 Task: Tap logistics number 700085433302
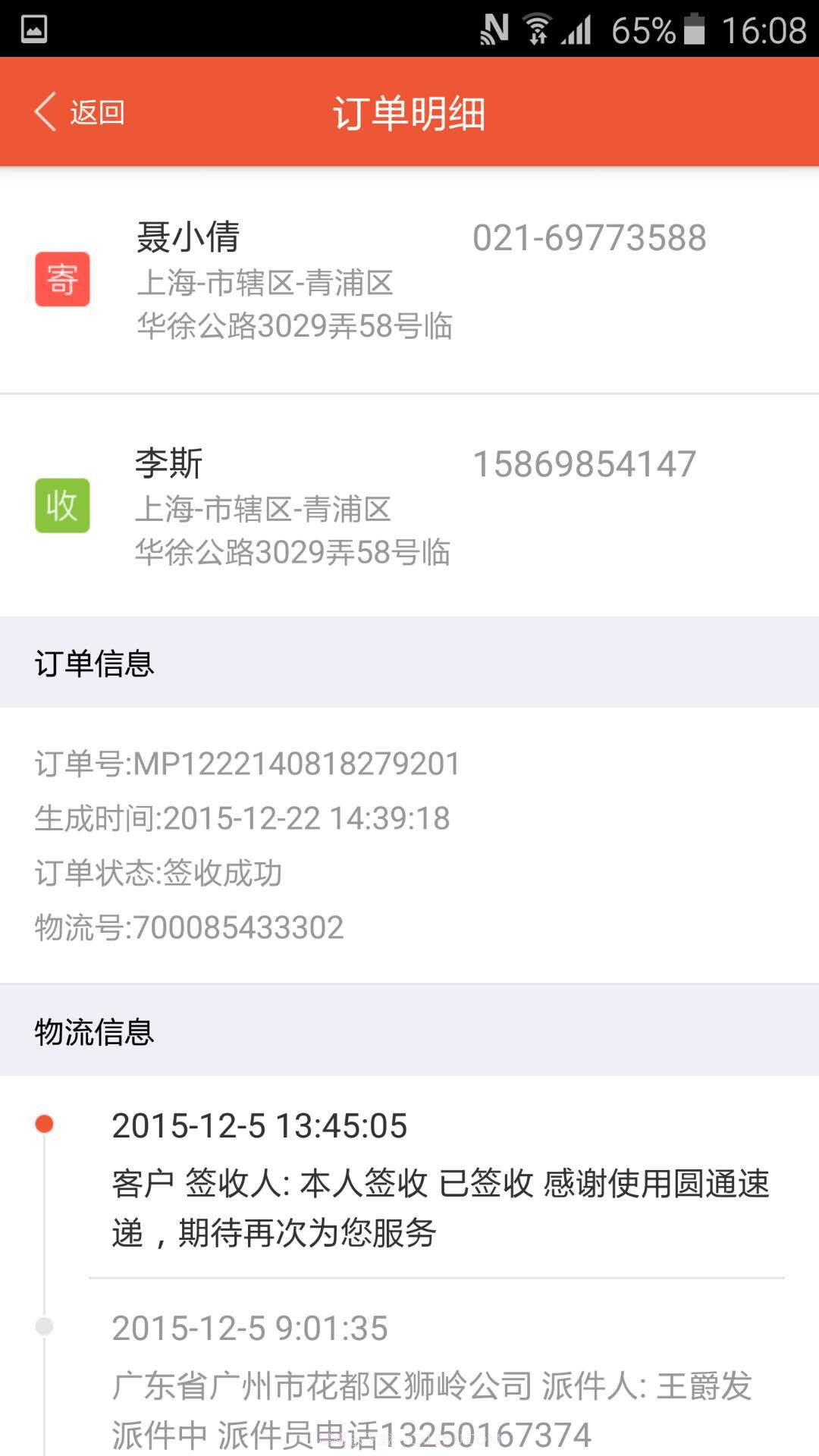(x=189, y=927)
